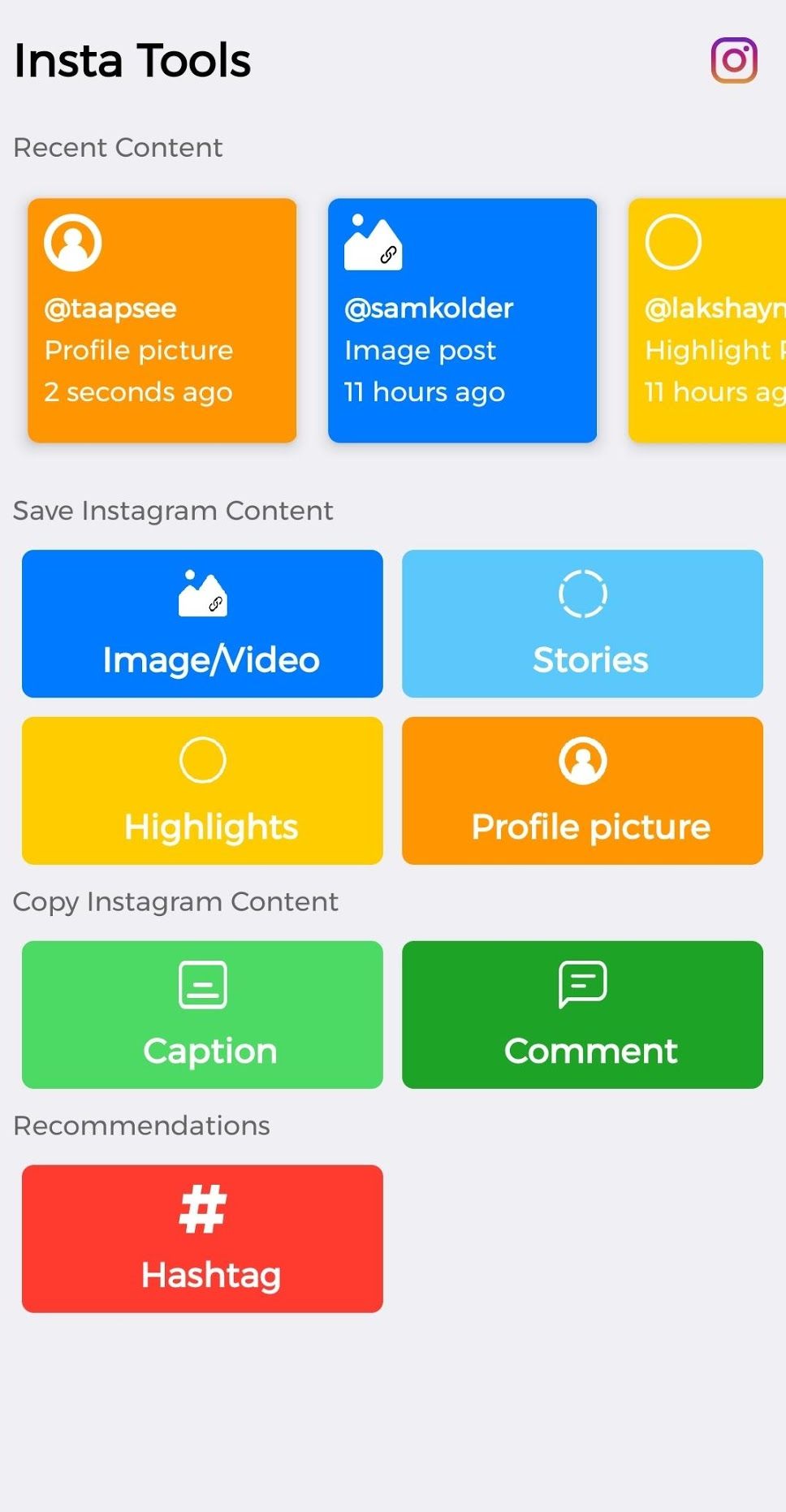Open the Caption copy tool

[x=201, y=1014]
